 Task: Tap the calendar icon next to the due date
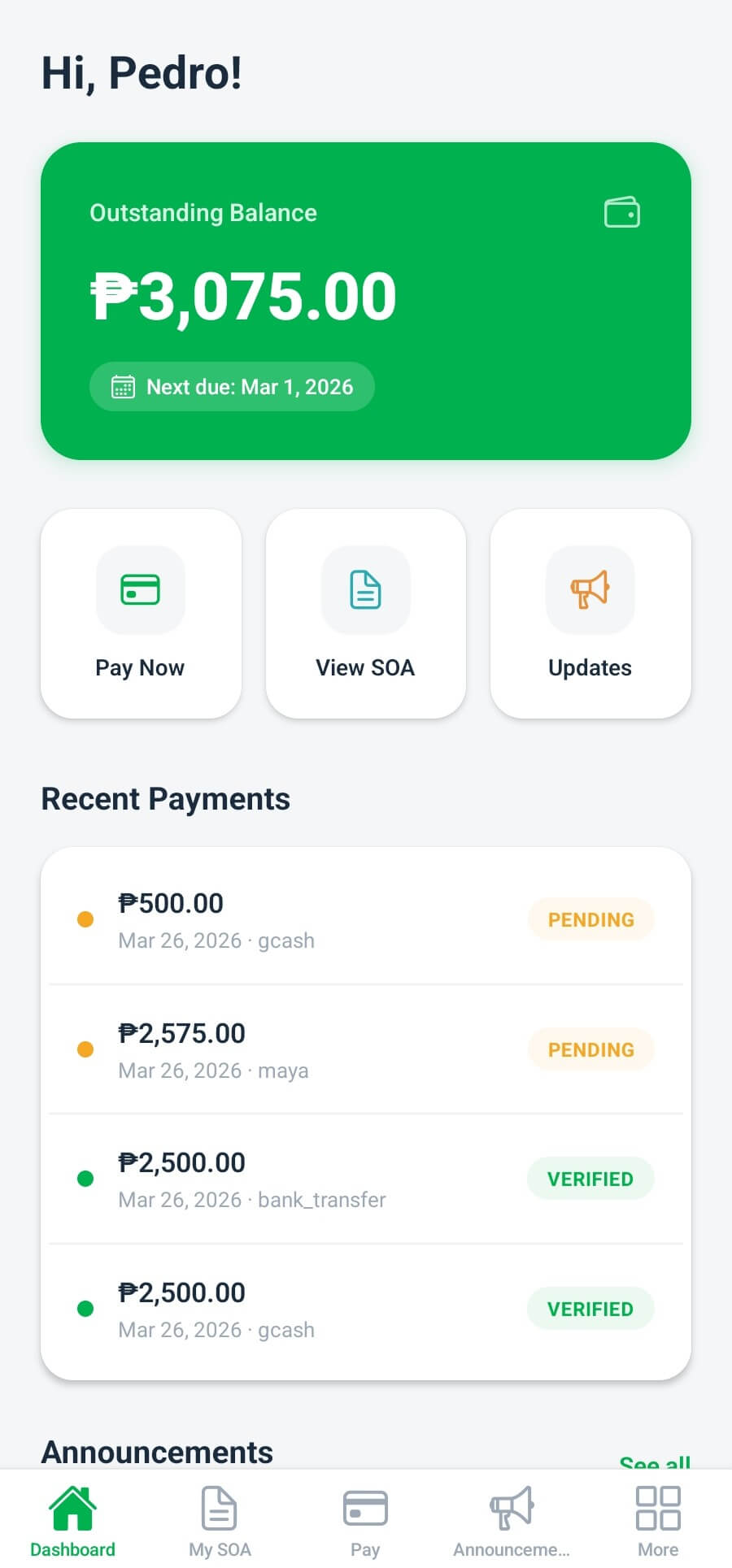(122, 387)
